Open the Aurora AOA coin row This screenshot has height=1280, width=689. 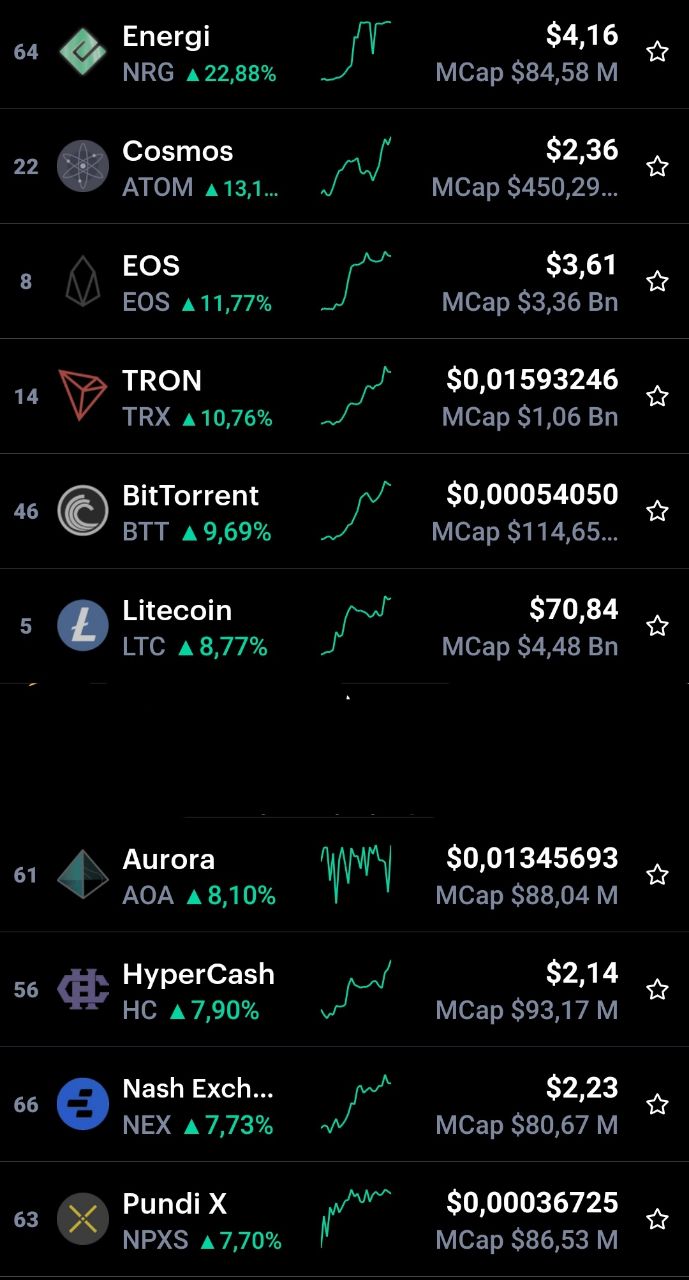tap(344, 875)
